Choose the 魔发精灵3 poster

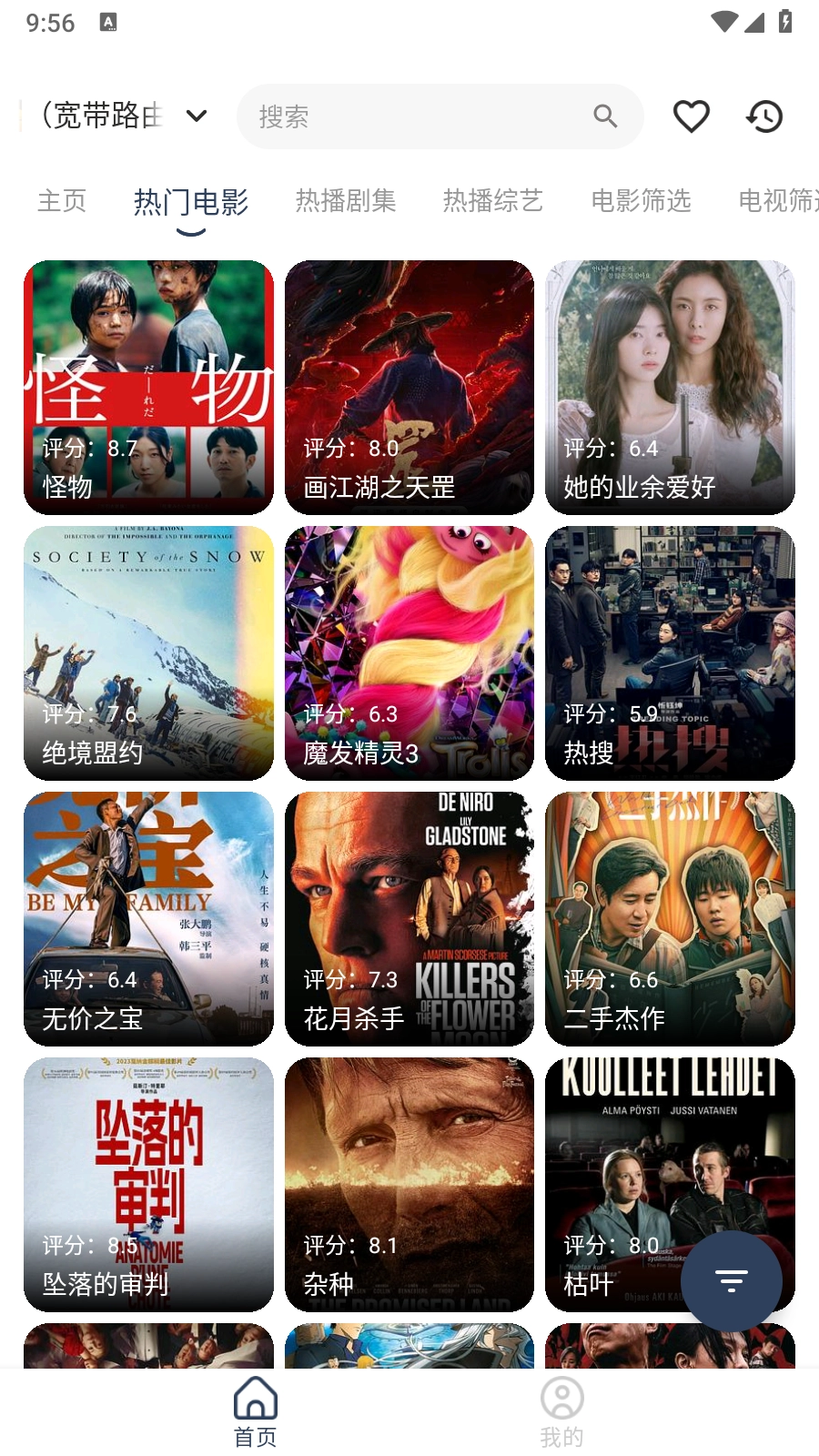[x=409, y=652]
